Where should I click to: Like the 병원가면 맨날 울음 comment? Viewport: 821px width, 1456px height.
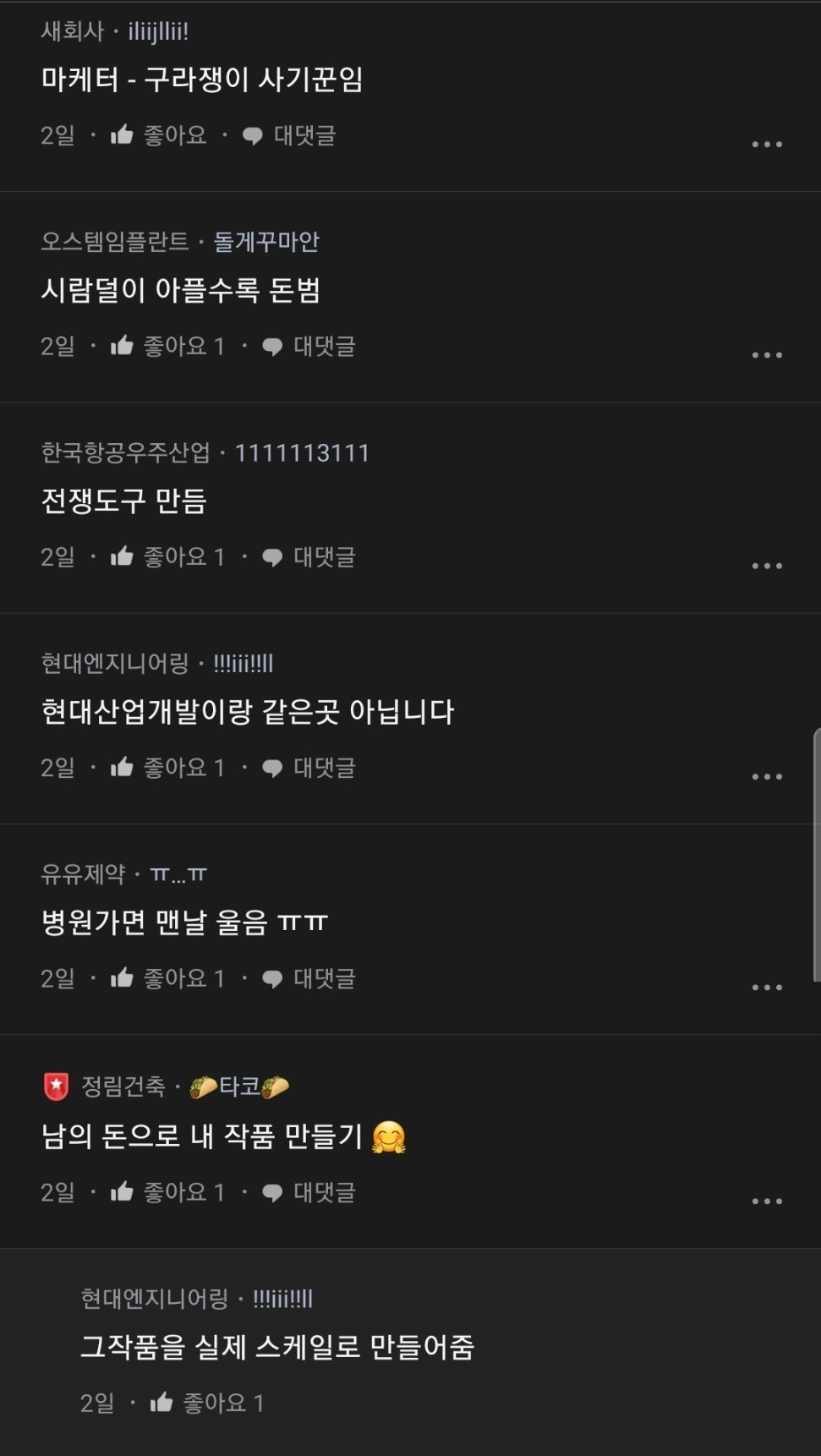coord(167,978)
